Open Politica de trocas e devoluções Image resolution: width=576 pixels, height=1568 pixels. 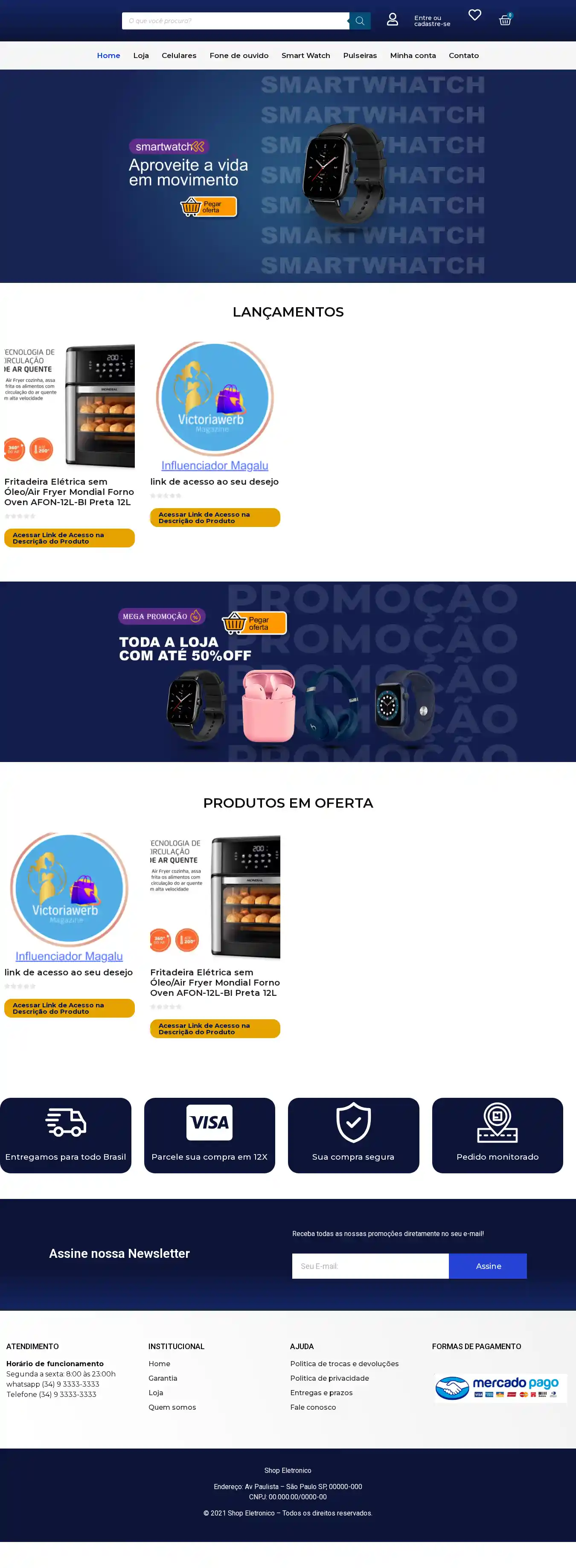344,1364
